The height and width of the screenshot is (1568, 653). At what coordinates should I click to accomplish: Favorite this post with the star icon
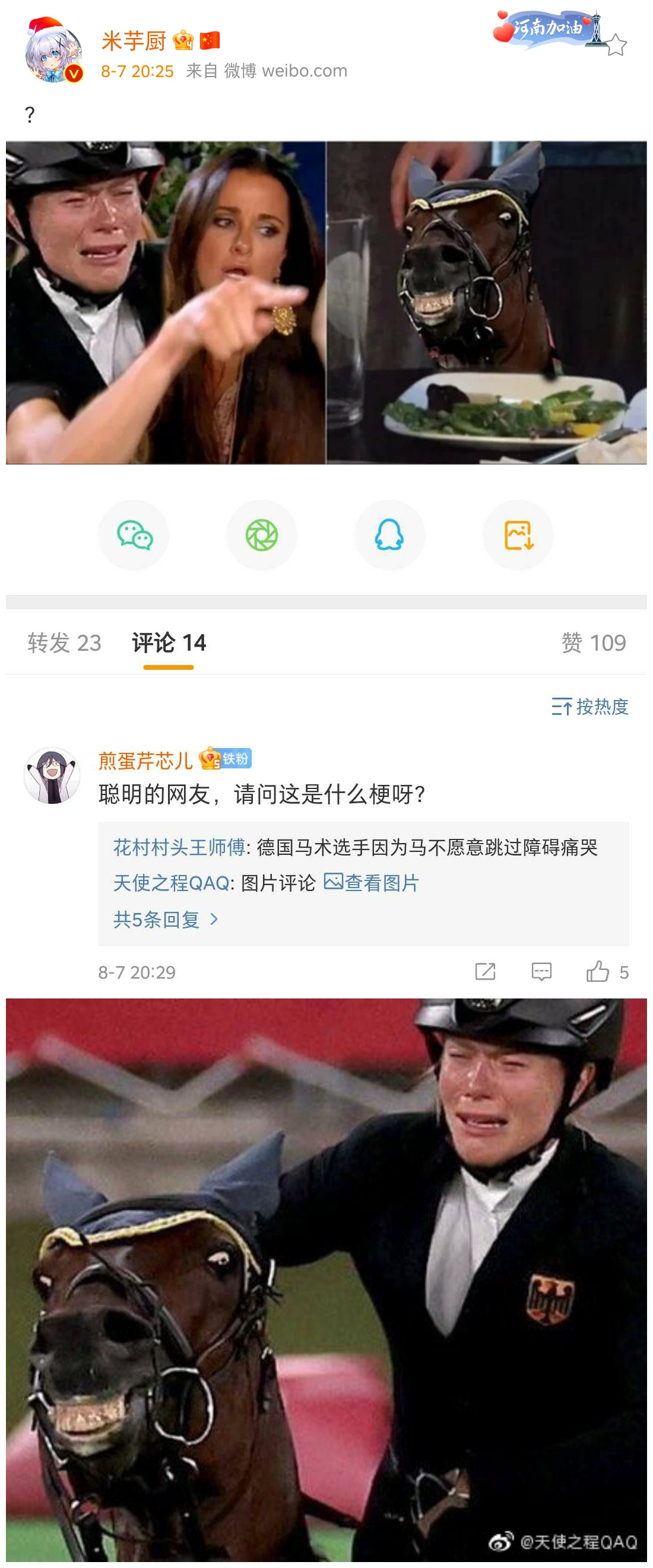(x=616, y=45)
